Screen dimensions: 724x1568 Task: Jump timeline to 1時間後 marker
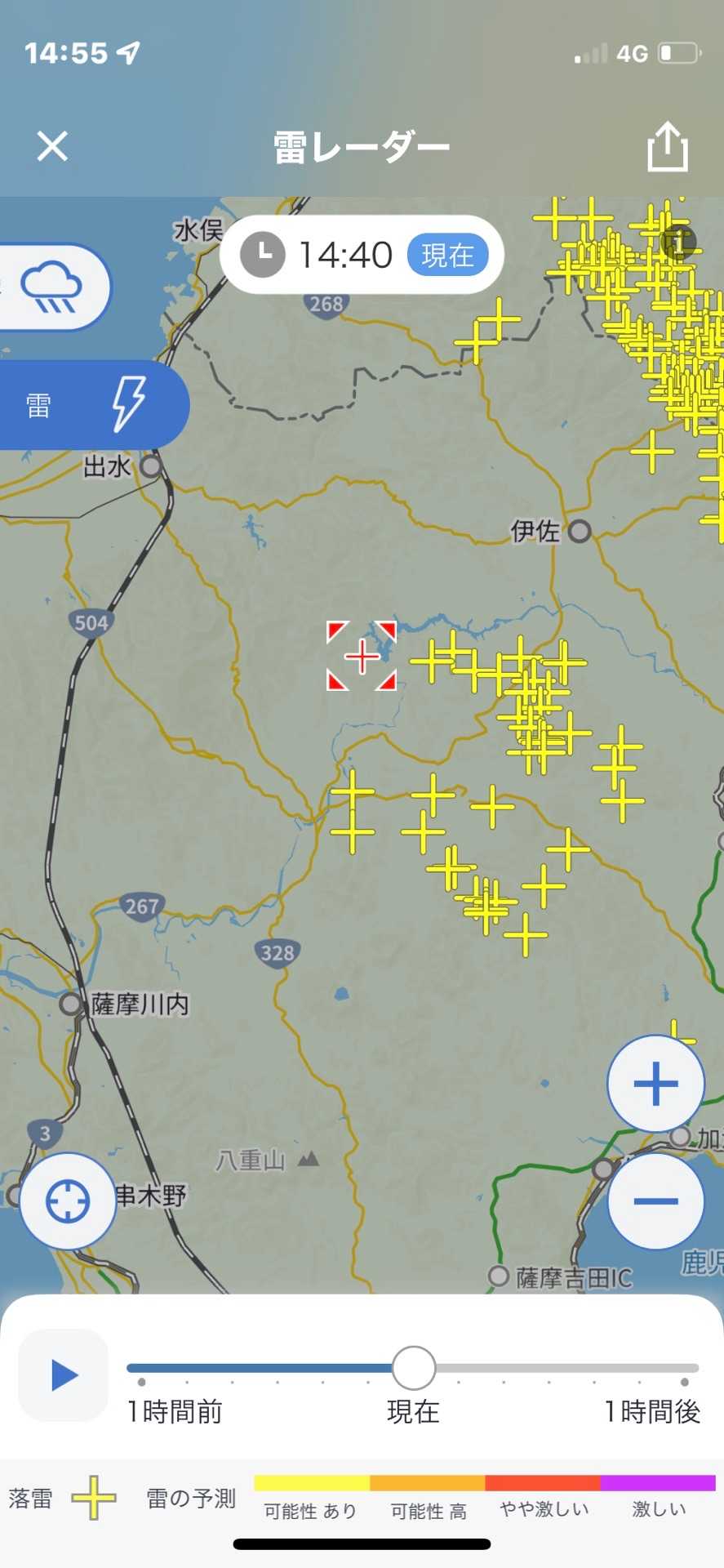point(684,1382)
